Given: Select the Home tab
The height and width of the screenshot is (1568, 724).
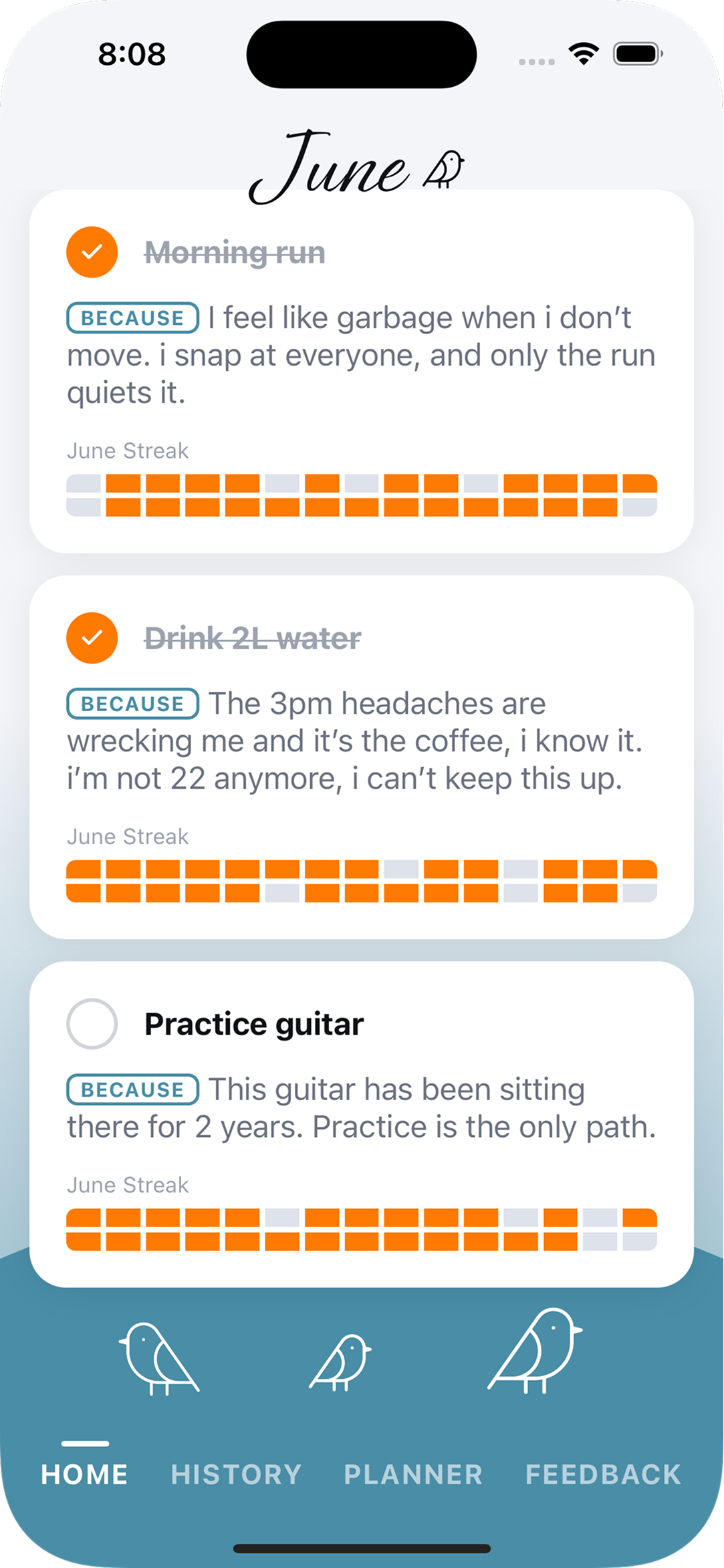Looking at the screenshot, I should coord(84,1474).
